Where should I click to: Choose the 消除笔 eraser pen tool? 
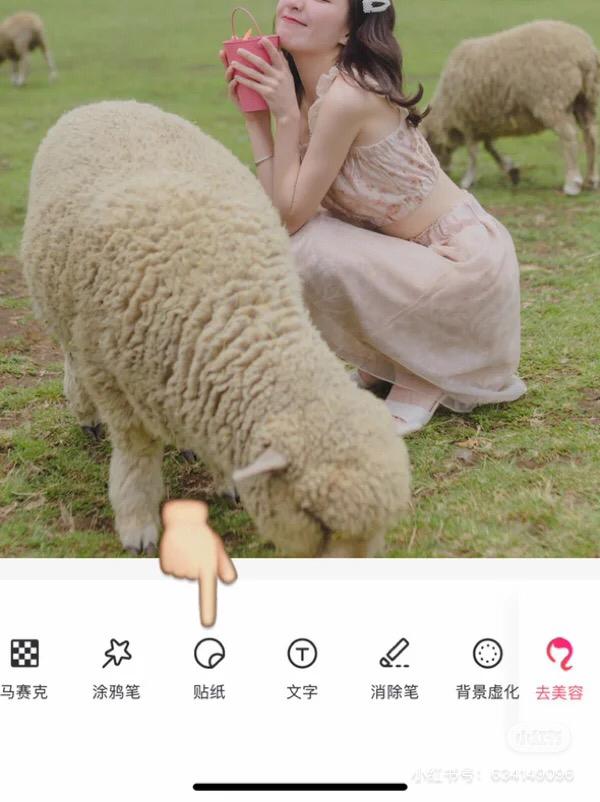395,668
